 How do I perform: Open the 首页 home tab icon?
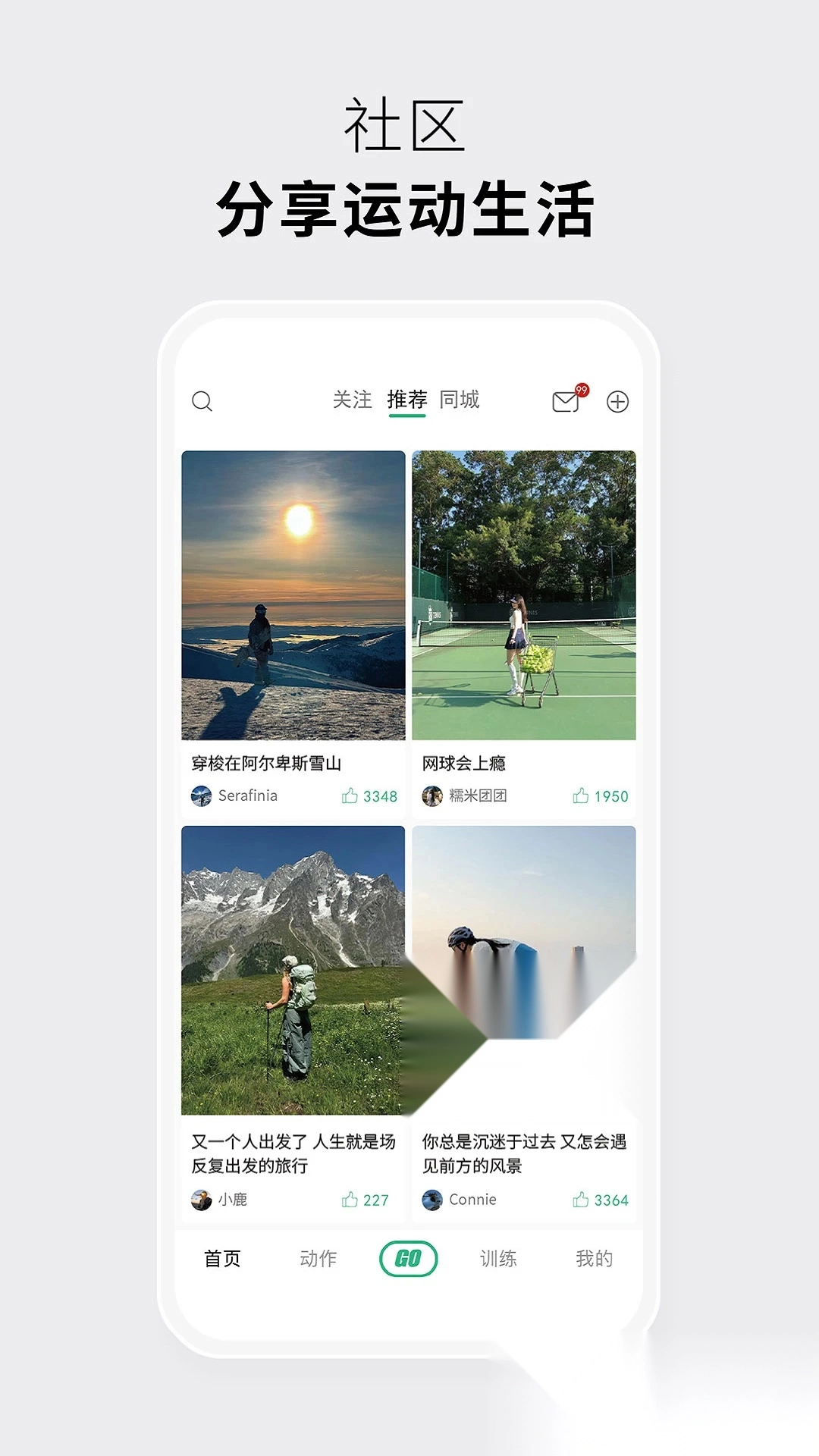click(221, 1258)
